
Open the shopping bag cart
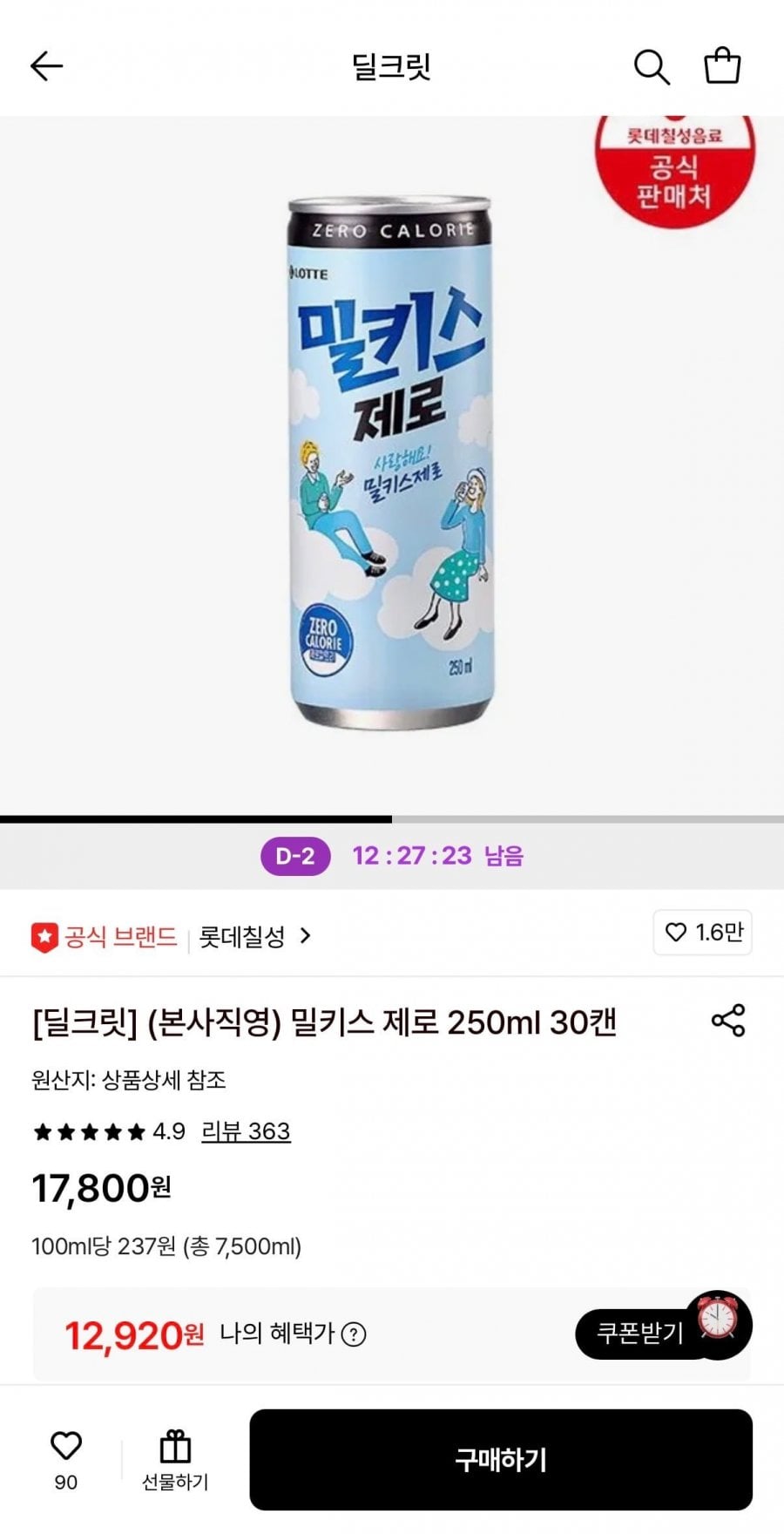point(721,66)
